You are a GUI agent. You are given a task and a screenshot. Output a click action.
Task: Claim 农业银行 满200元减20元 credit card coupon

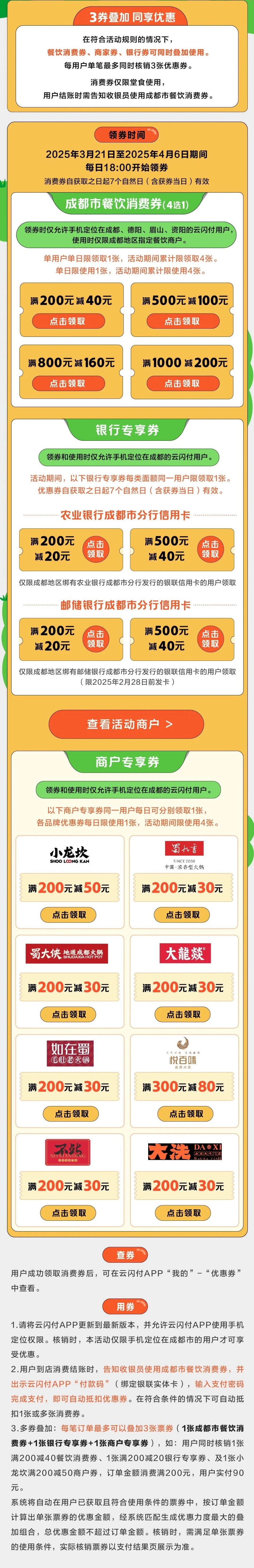tap(96, 549)
